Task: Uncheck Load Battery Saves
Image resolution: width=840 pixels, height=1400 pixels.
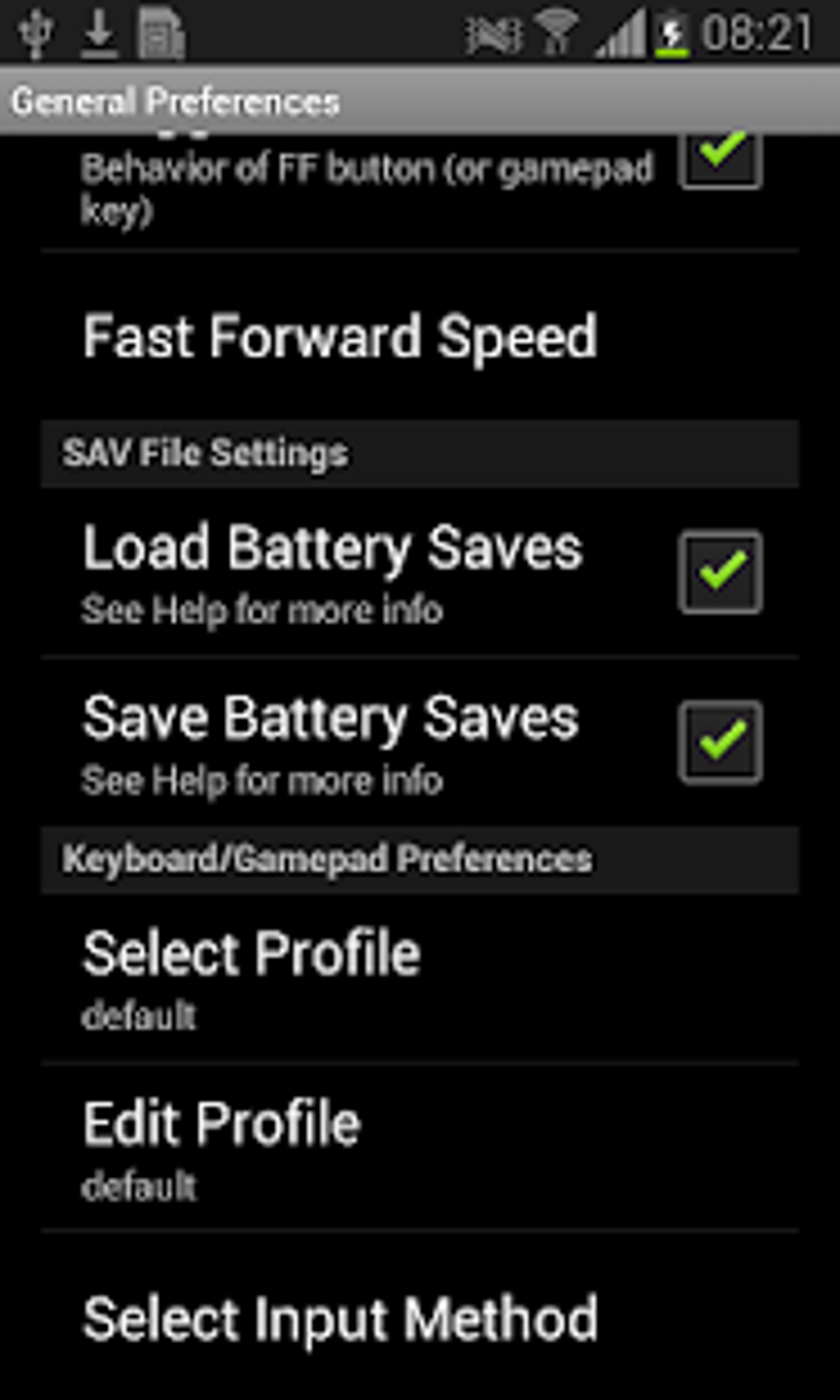Action: 720,572
